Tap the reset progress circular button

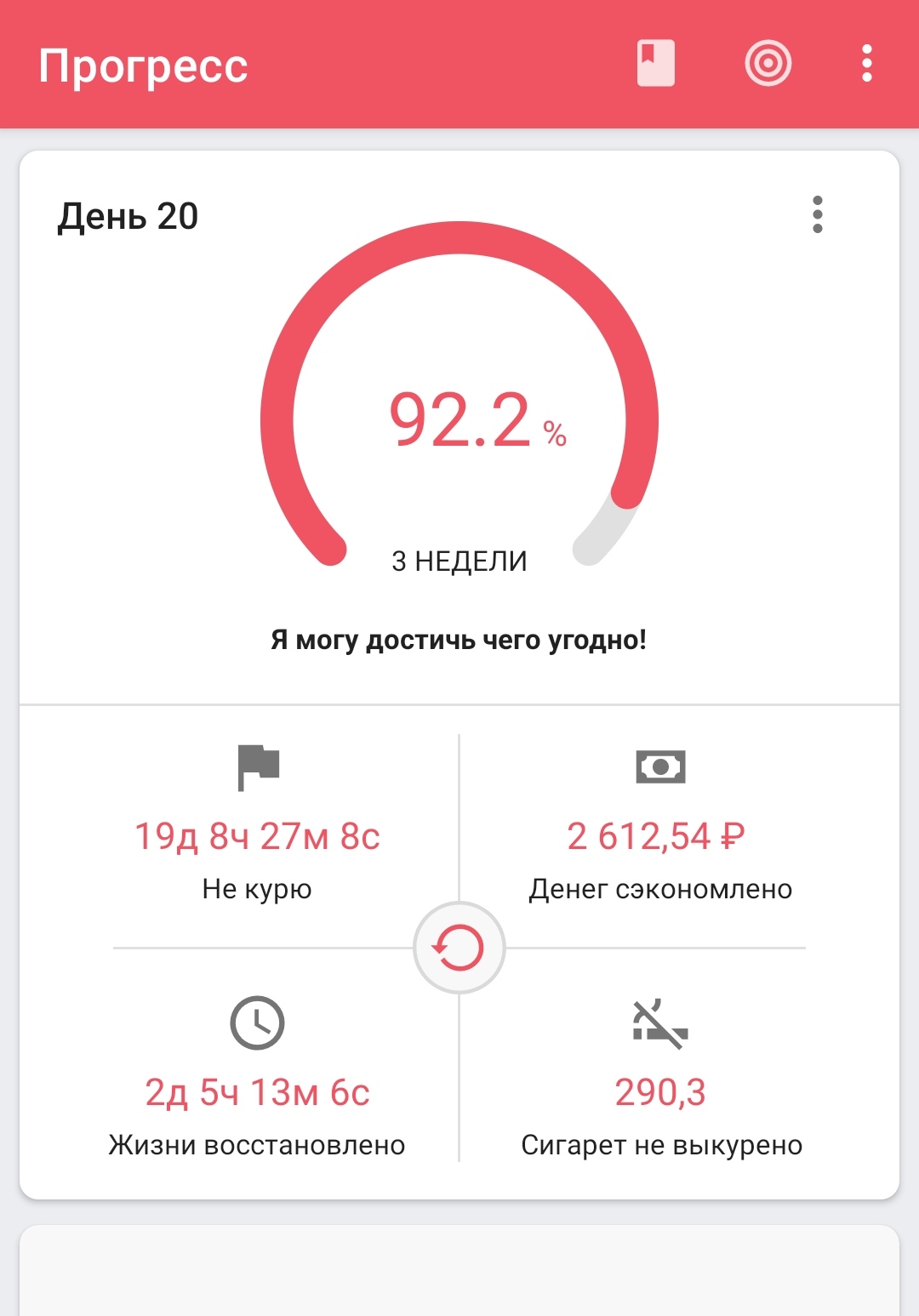pos(459,948)
